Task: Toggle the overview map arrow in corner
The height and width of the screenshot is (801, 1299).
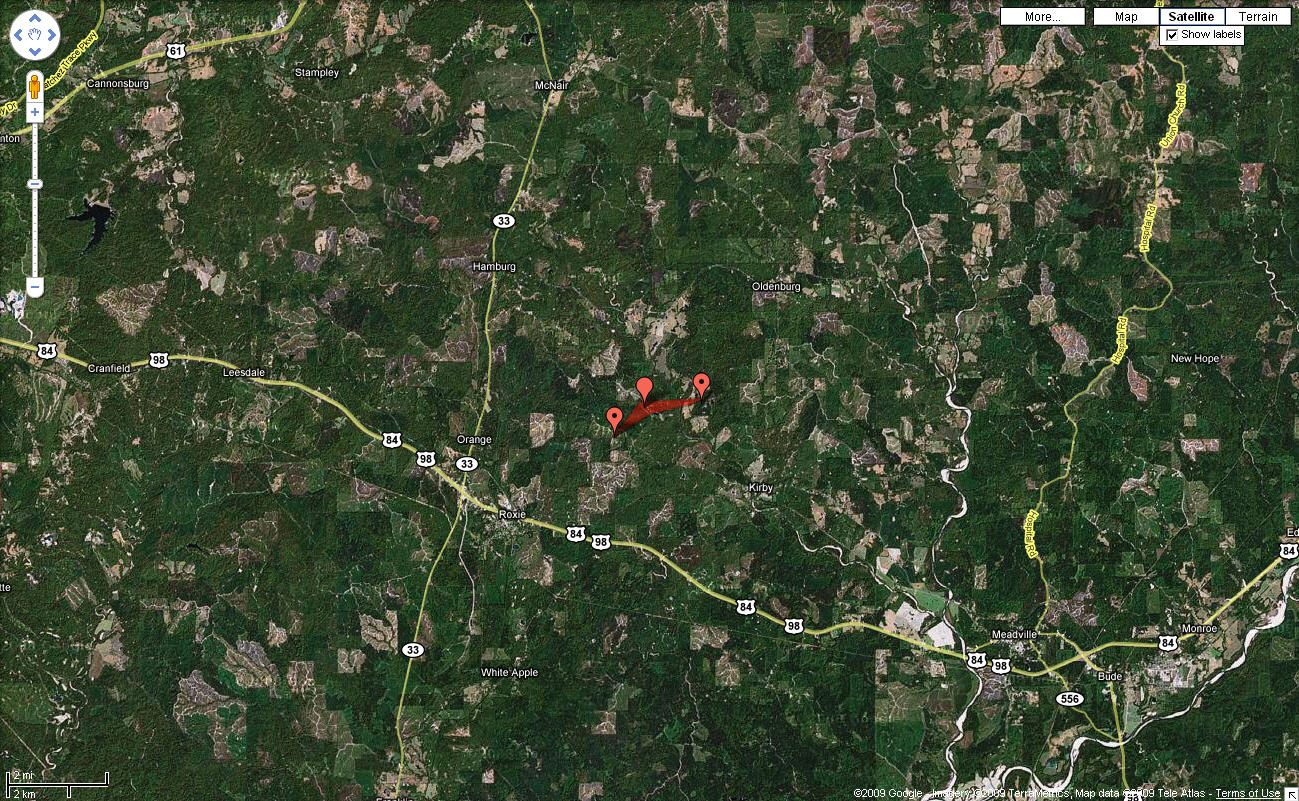Action: click(1291, 793)
